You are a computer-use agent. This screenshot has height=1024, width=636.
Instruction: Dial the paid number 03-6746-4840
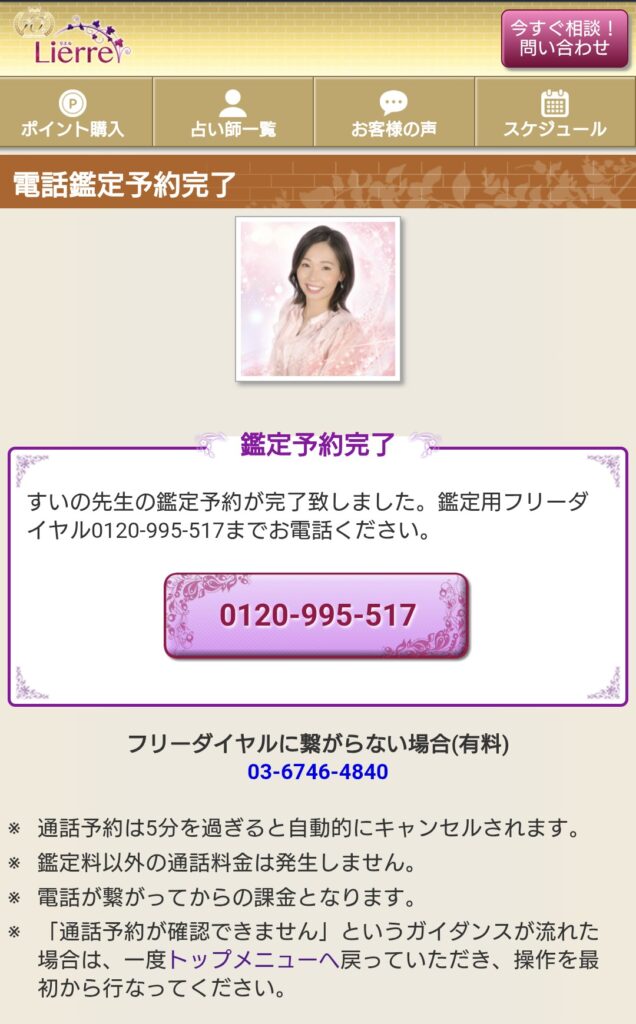318,772
